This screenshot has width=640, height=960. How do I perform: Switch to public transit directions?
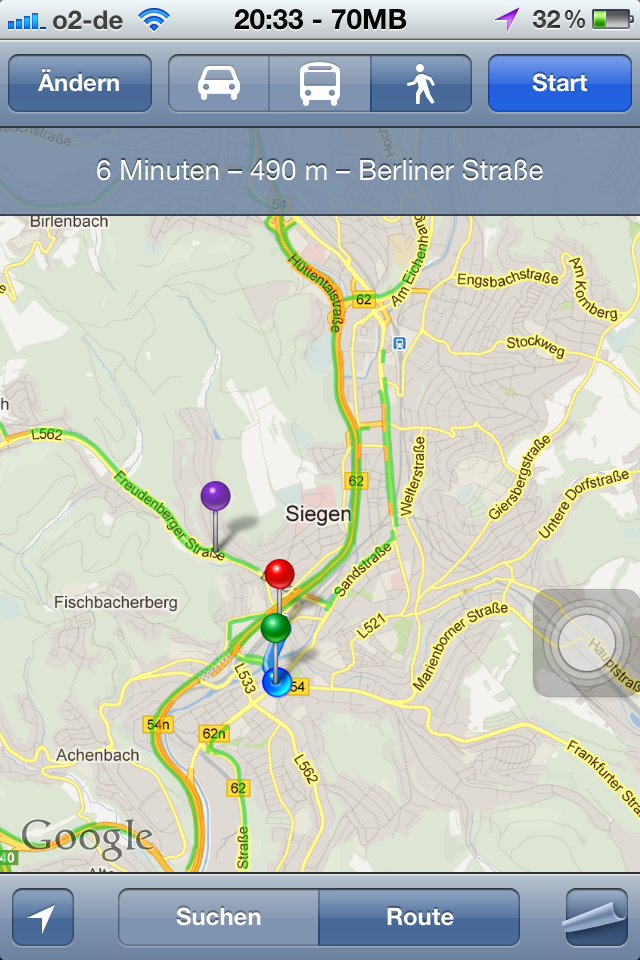(x=320, y=83)
